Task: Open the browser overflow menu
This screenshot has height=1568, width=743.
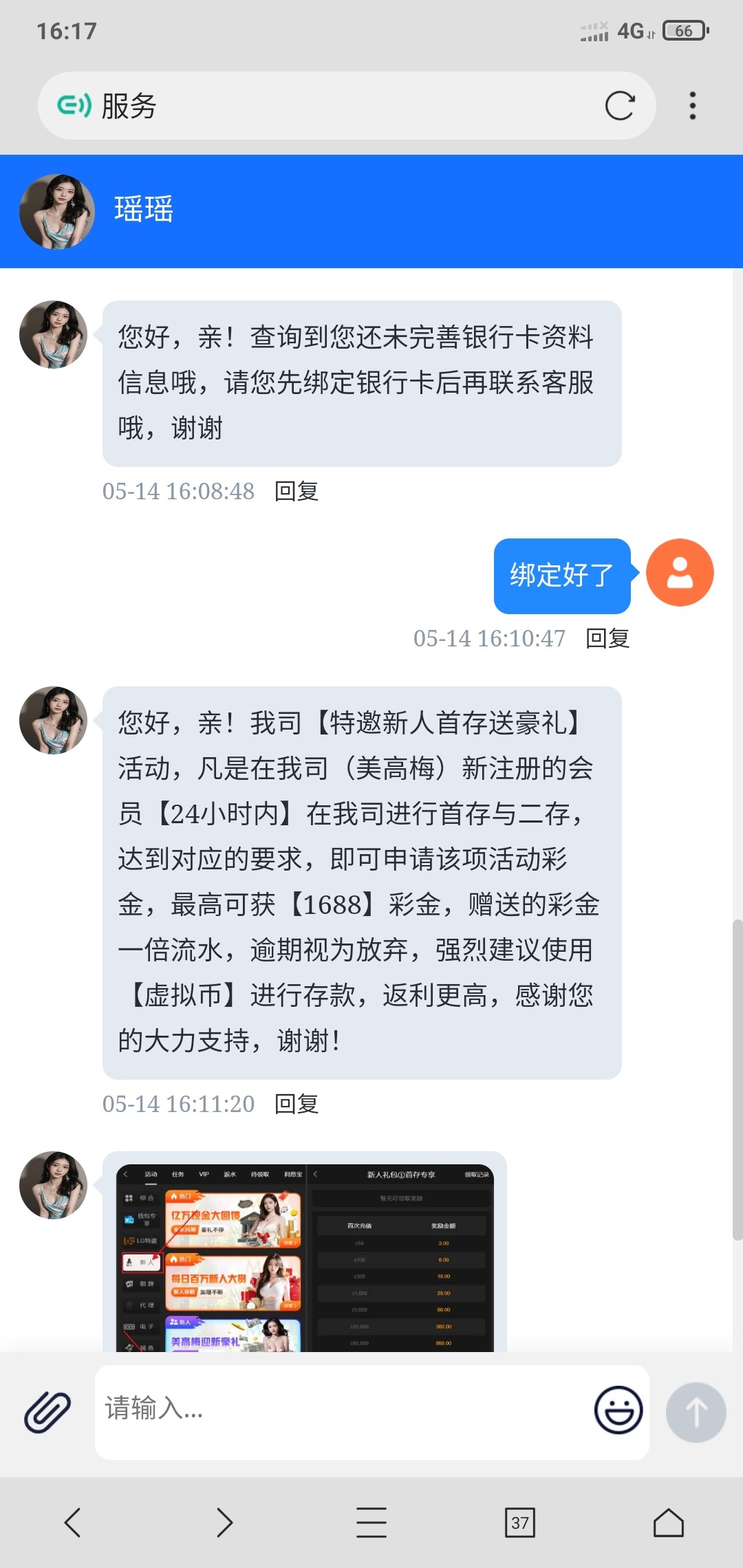Action: tap(692, 106)
